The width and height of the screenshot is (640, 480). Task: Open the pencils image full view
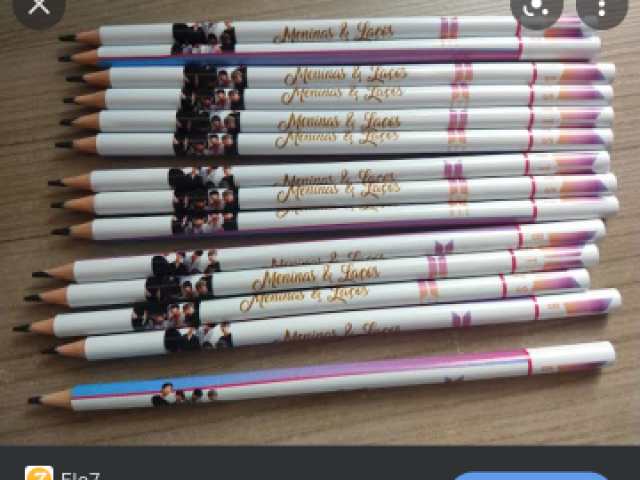(x=320, y=220)
